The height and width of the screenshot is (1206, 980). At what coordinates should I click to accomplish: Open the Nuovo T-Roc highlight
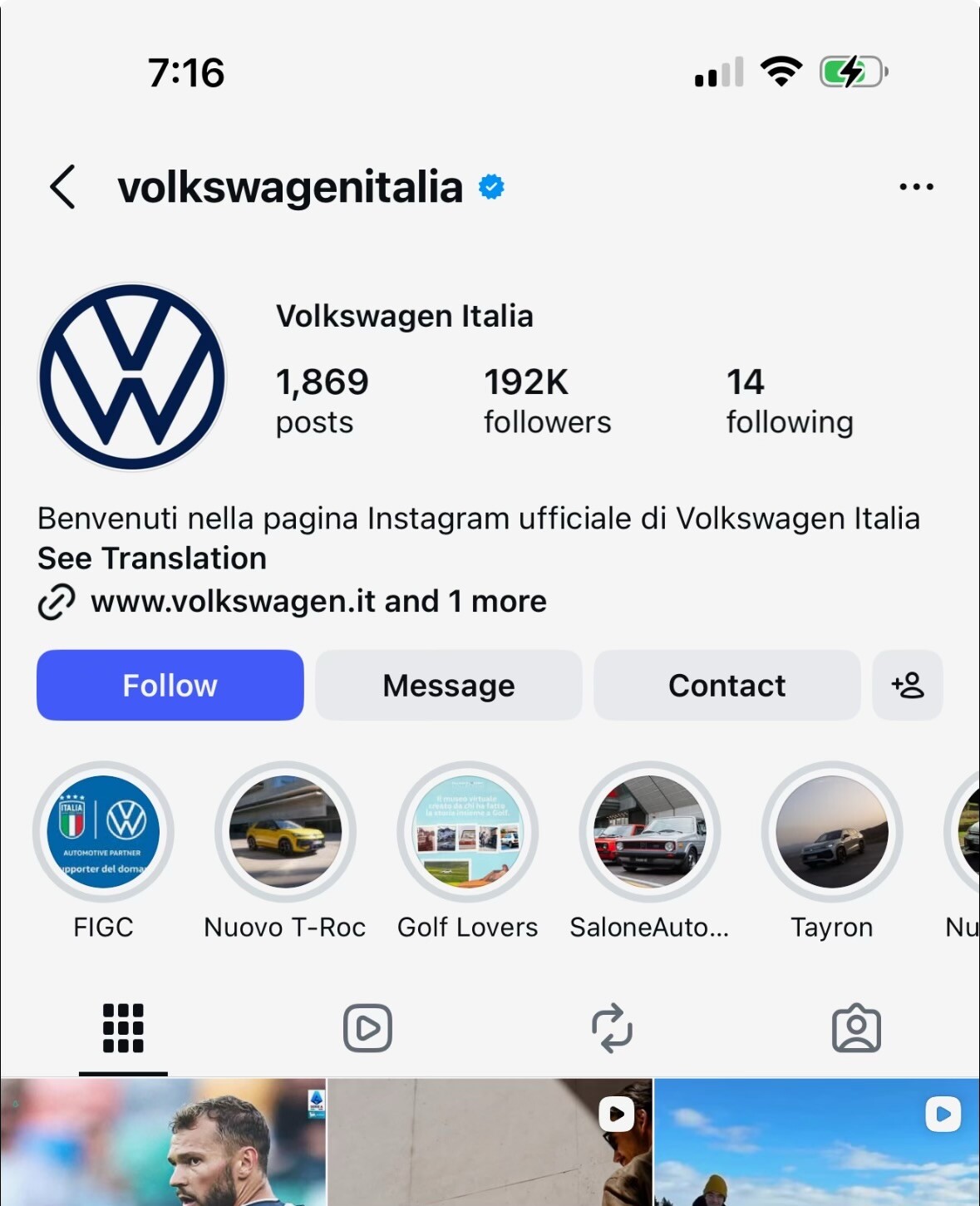[285, 832]
